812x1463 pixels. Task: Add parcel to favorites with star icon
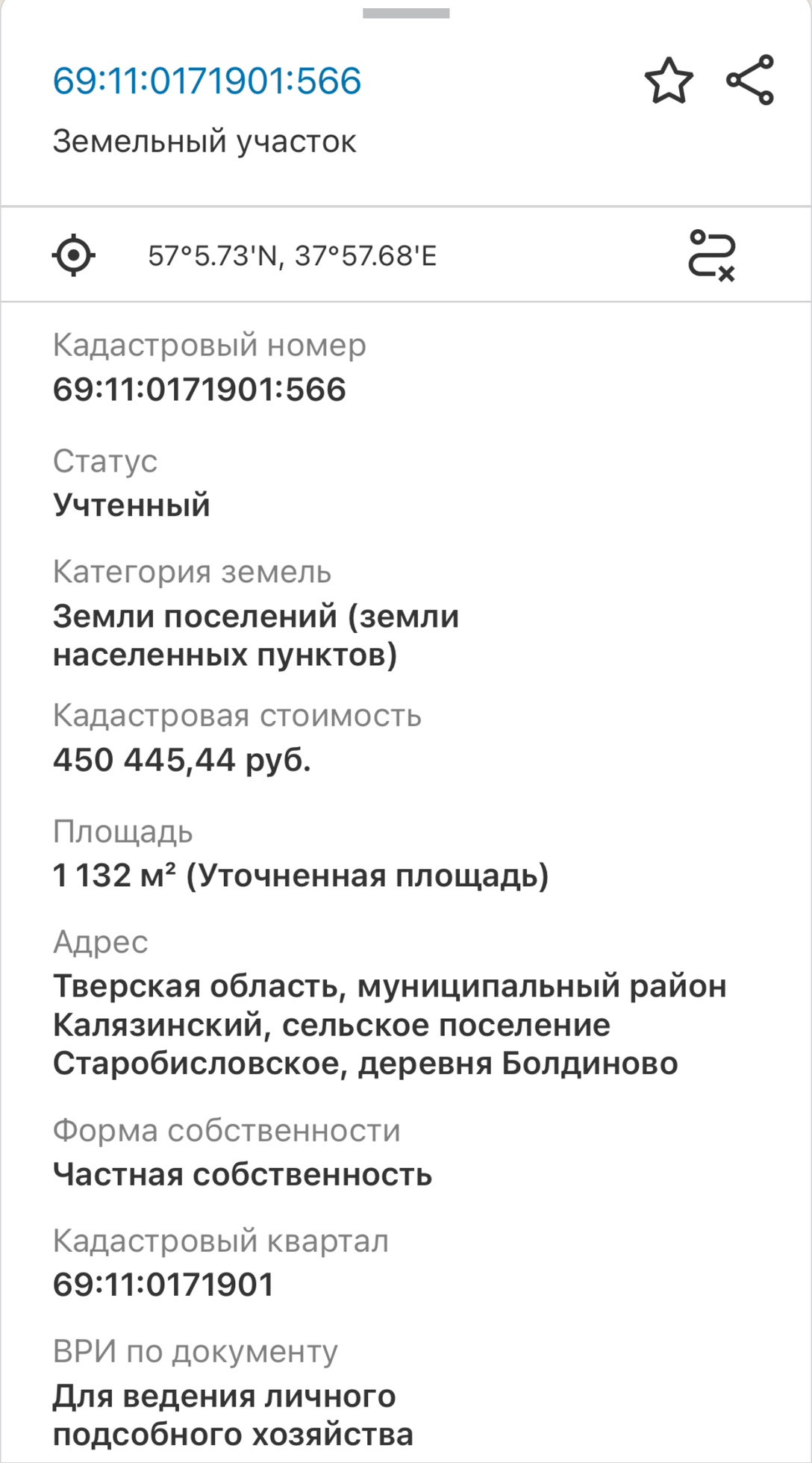(668, 81)
